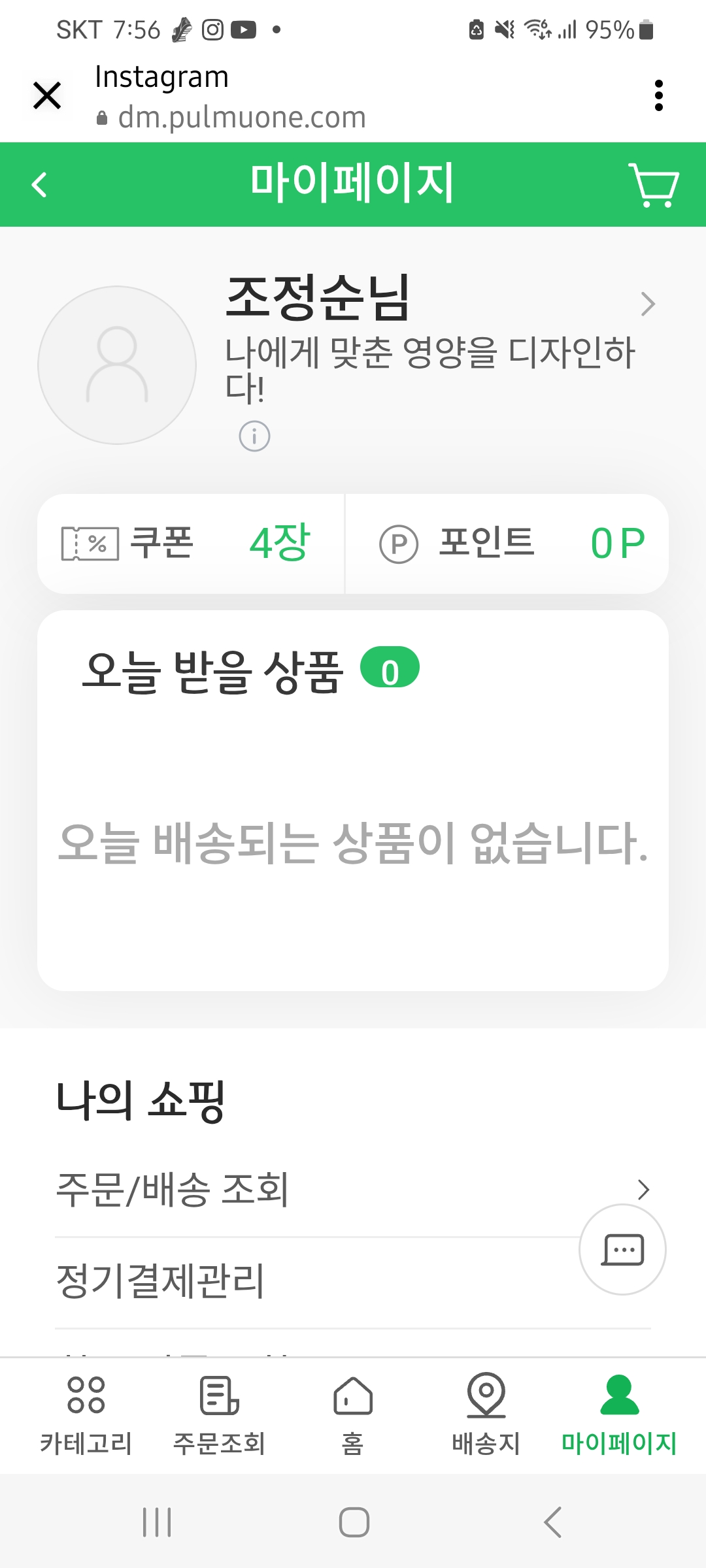The image size is (706, 1568).
Task: Tap the info icon under the profile message
Action: pyautogui.click(x=254, y=436)
